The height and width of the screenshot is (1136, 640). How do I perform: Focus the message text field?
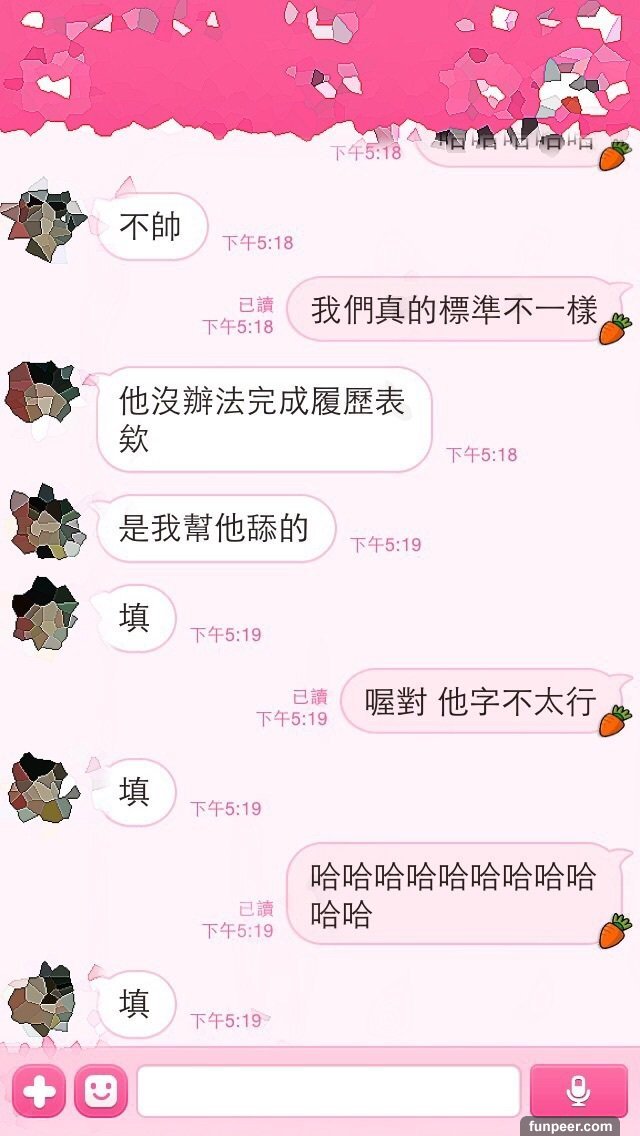coord(328,1091)
